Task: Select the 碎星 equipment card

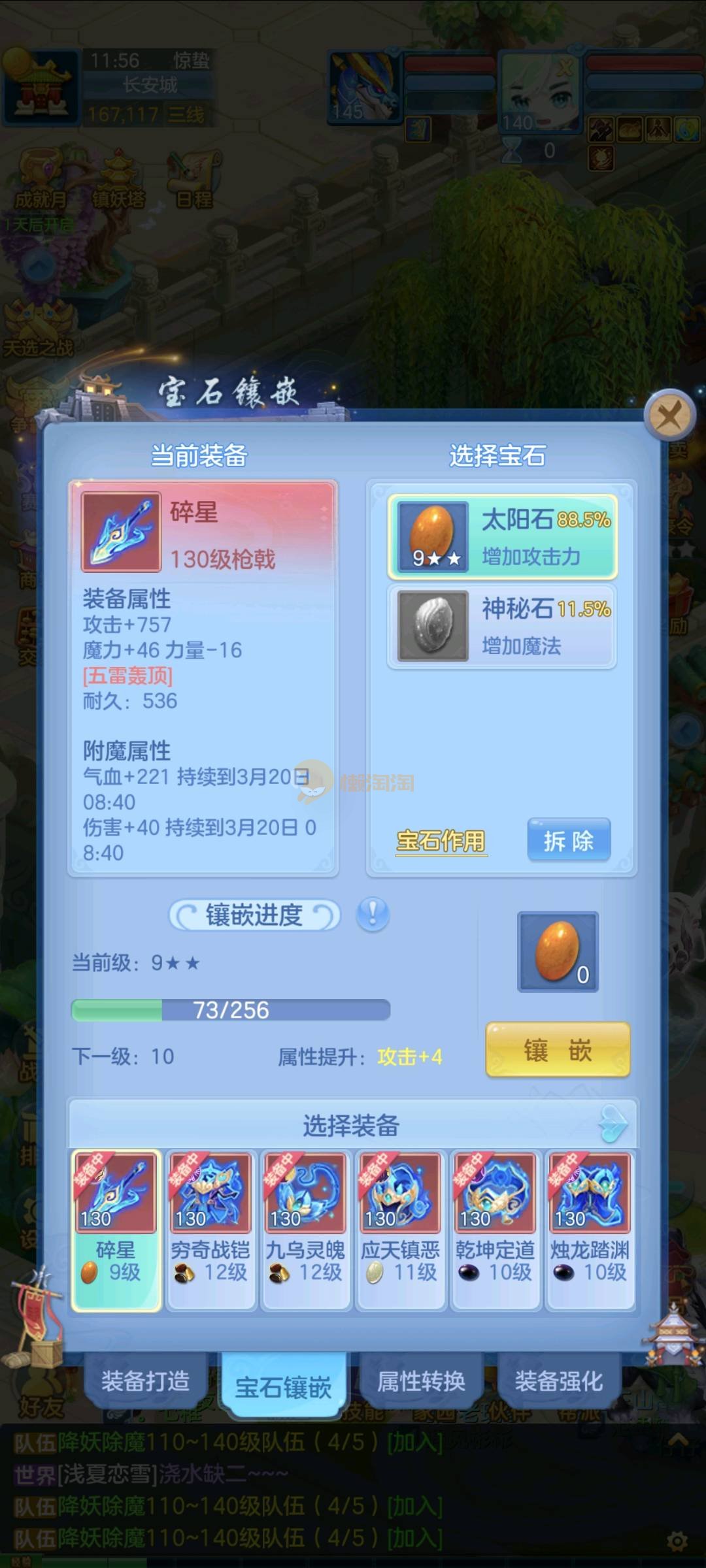Action: pyautogui.click(x=116, y=1229)
